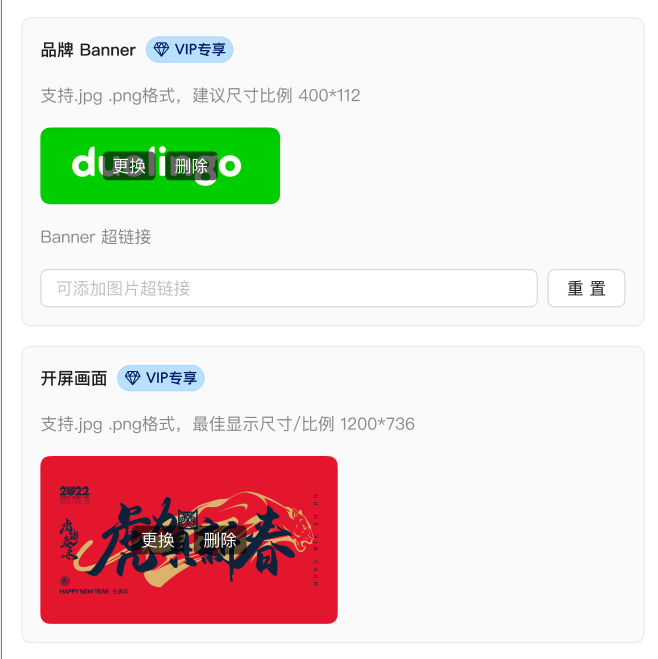Tap 更换 on the brand Banner image
Viewport: 658px width, 659px height.
coord(129,166)
